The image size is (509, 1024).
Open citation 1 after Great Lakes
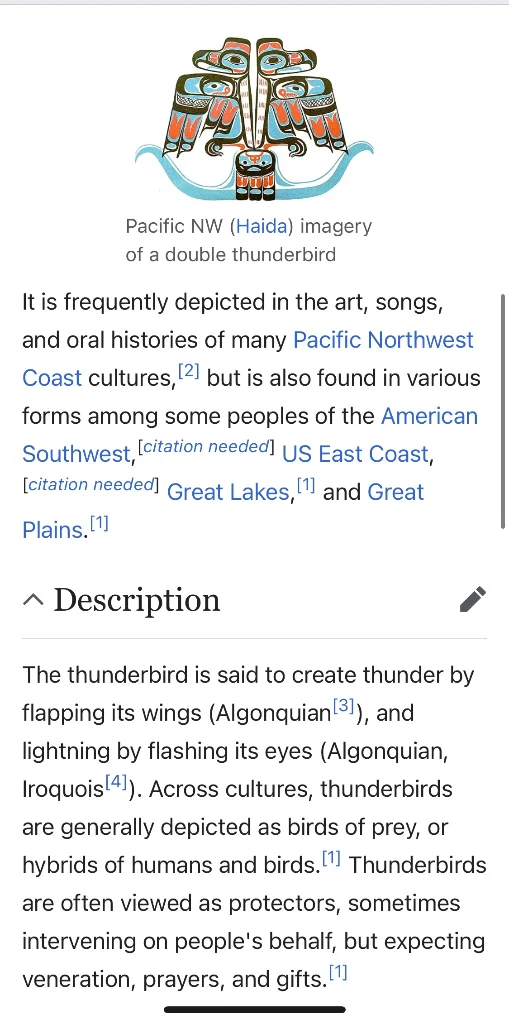click(x=306, y=485)
